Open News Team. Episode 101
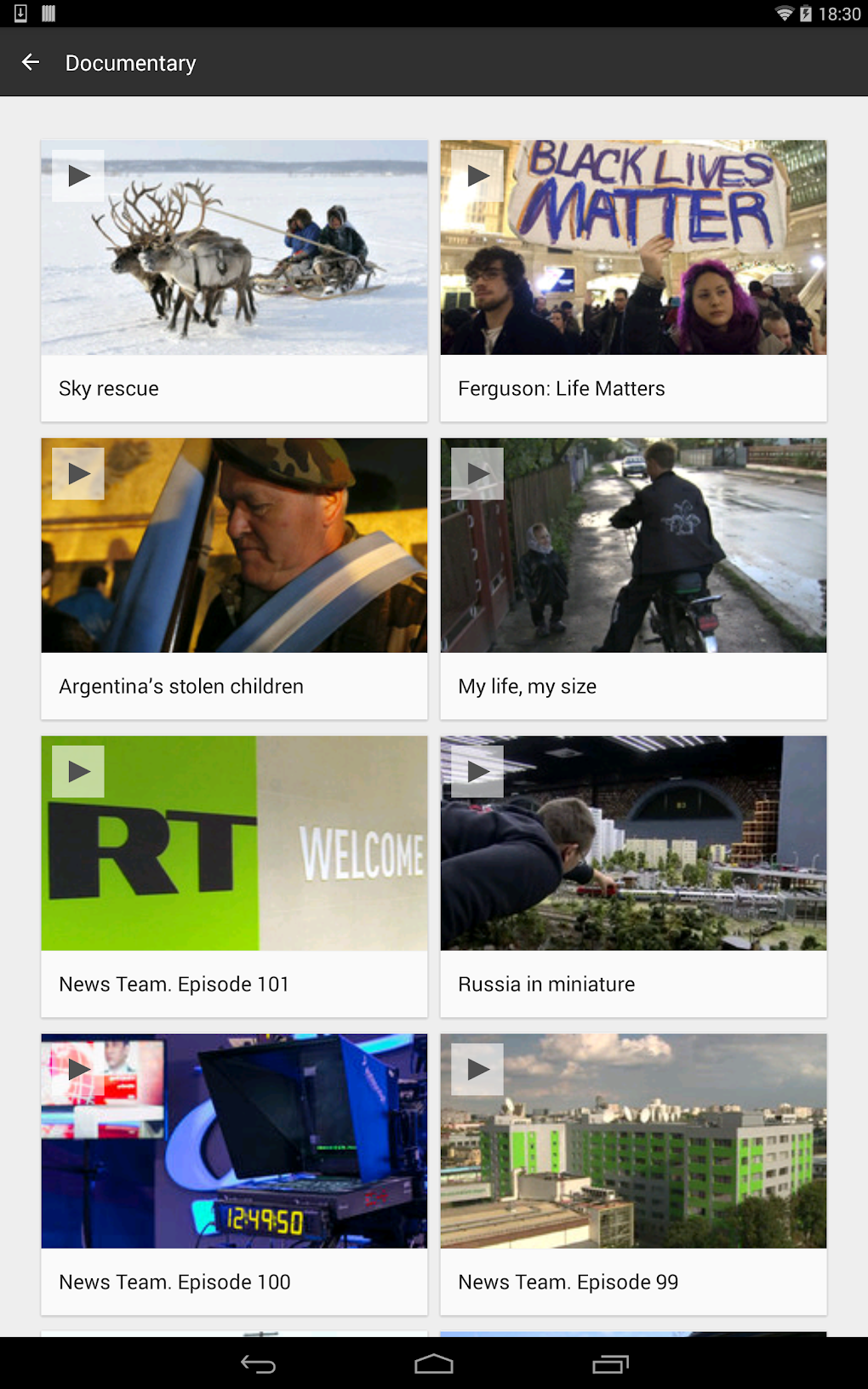Image resolution: width=868 pixels, height=1389 pixels. [x=234, y=877]
